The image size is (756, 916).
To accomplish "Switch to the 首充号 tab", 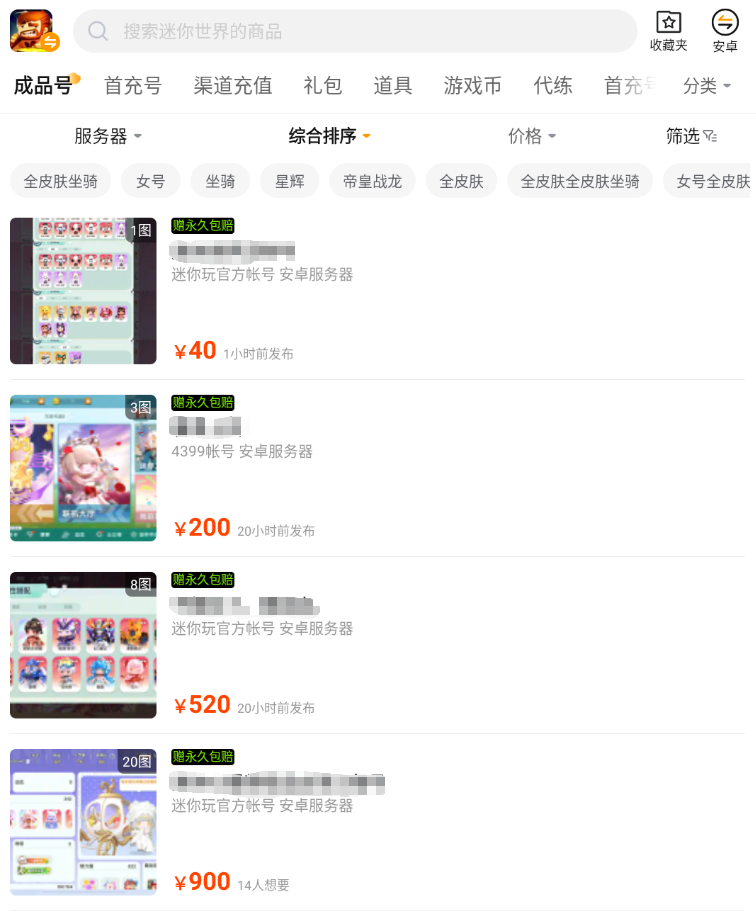I will (x=133, y=86).
